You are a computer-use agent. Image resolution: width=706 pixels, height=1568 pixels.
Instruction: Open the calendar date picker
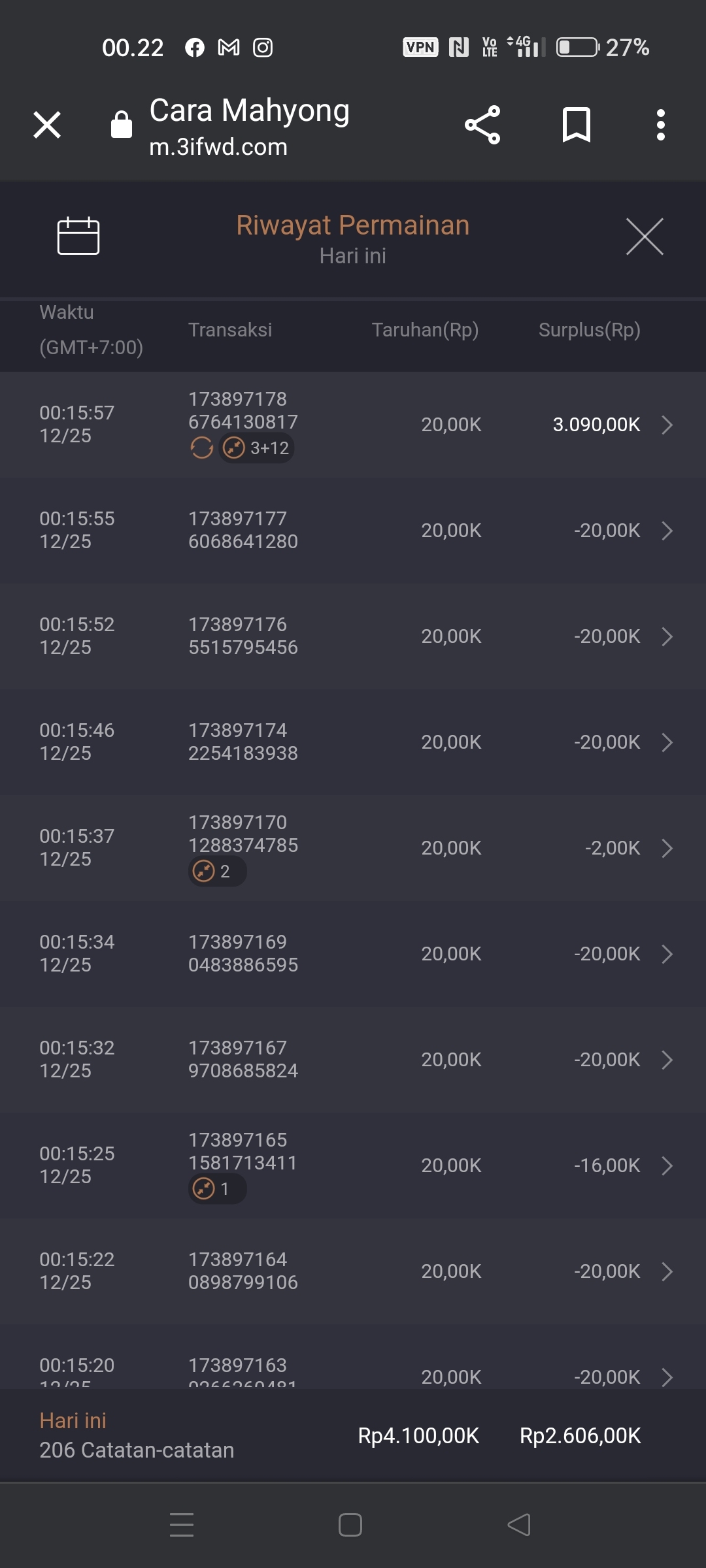[78, 236]
